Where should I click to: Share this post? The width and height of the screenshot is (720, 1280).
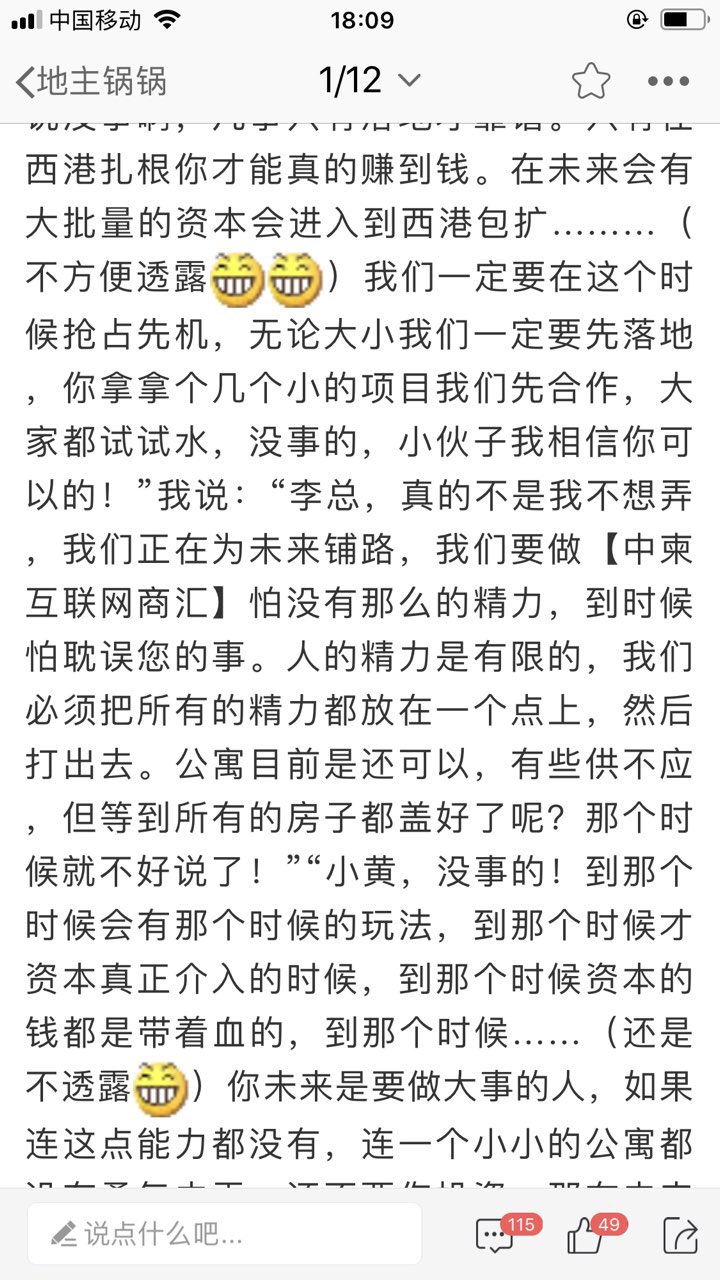[x=680, y=1235]
